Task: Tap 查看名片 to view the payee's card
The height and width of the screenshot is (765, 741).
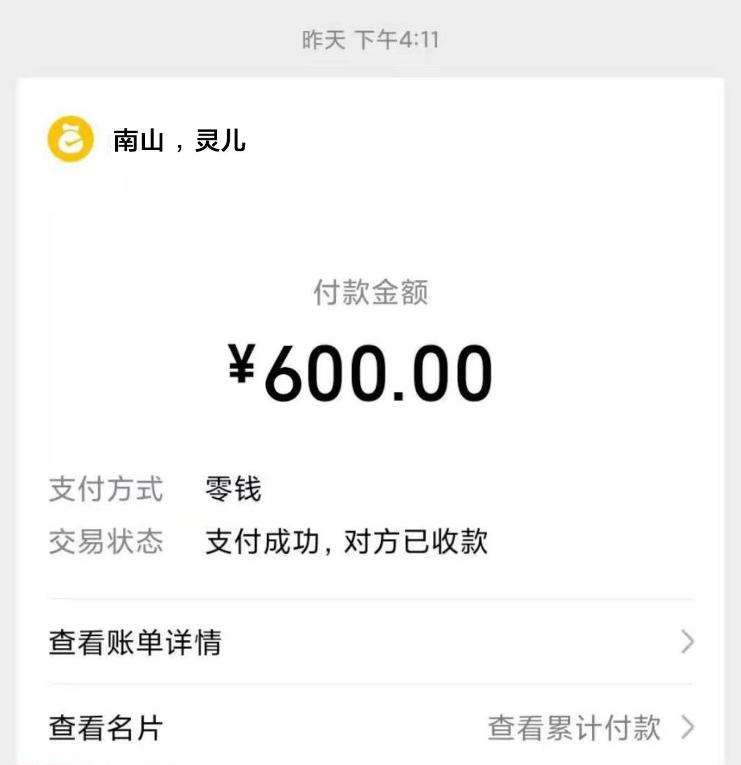Action: [x=106, y=728]
